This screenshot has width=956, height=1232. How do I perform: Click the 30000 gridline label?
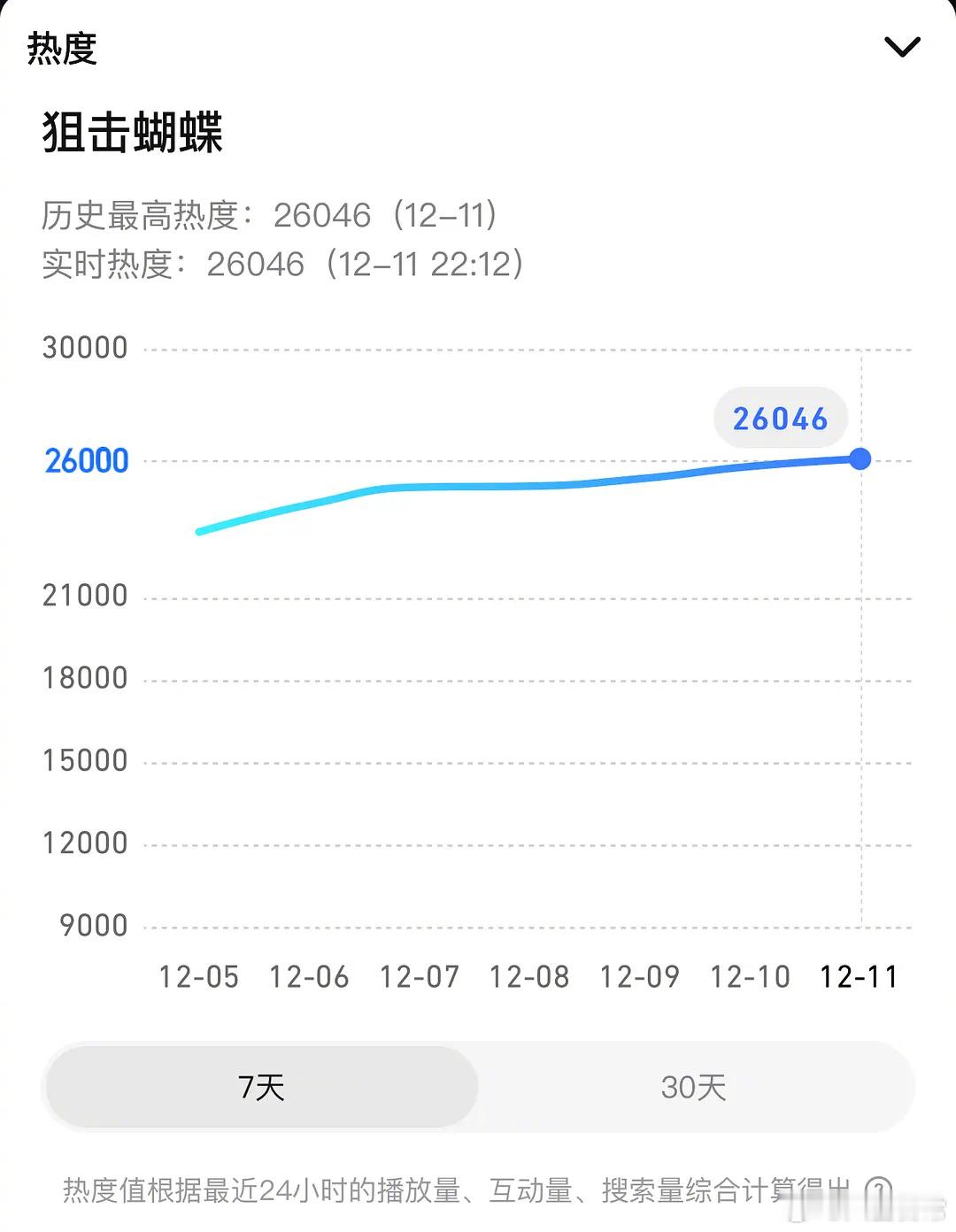pos(86,347)
